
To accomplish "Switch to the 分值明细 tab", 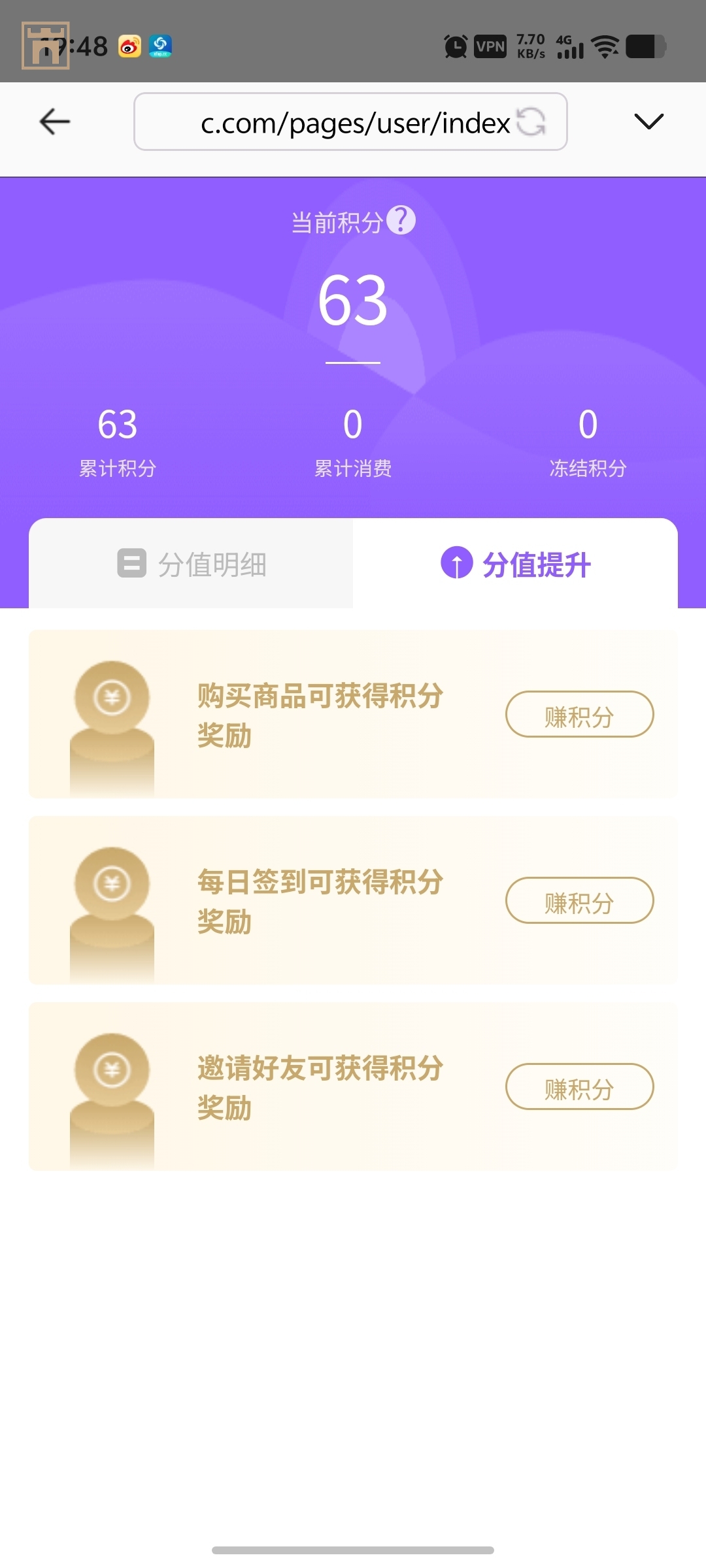I will (192, 564).
